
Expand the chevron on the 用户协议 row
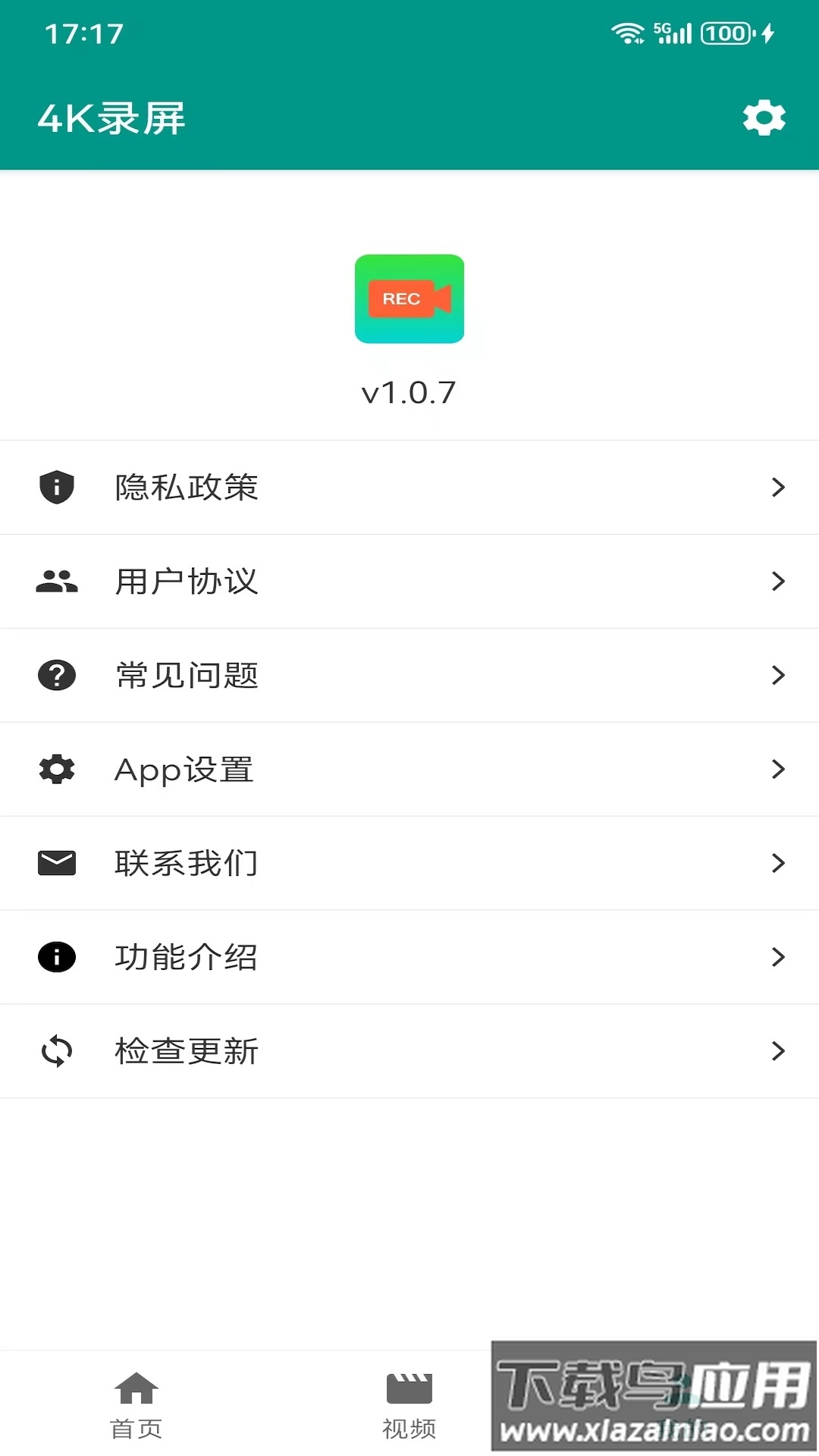779,581
